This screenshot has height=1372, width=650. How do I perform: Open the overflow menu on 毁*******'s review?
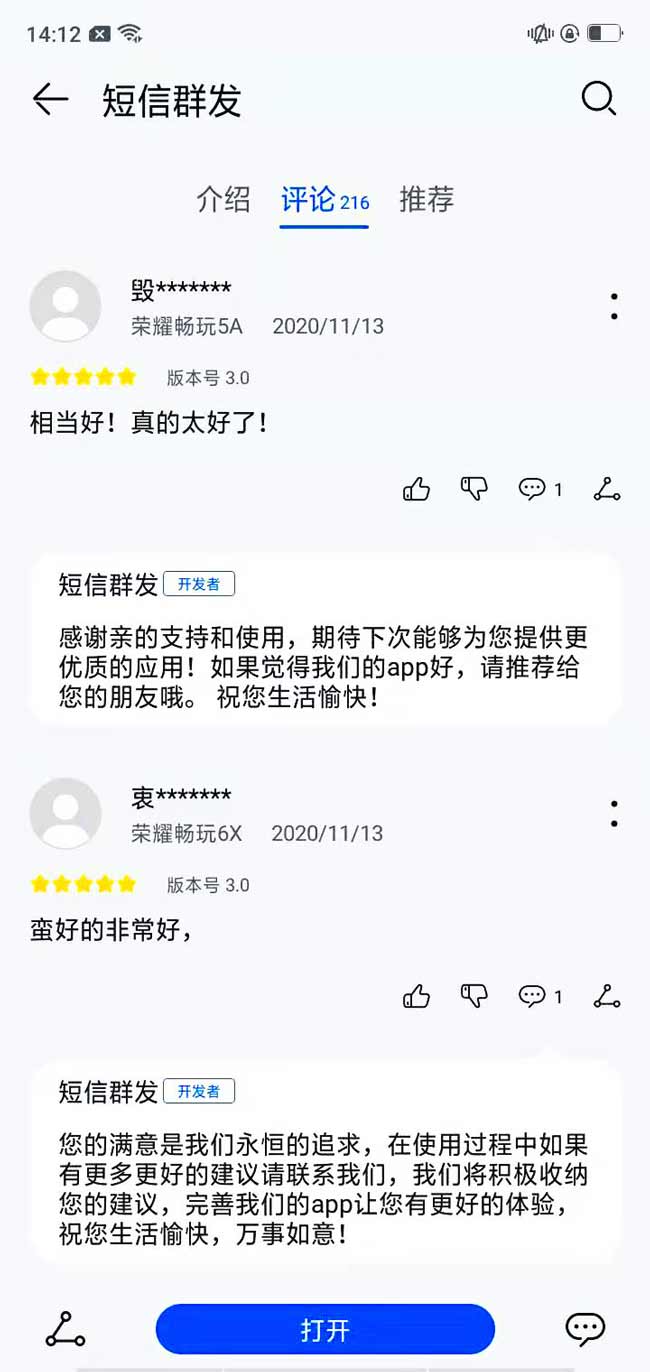coord(613,307)
